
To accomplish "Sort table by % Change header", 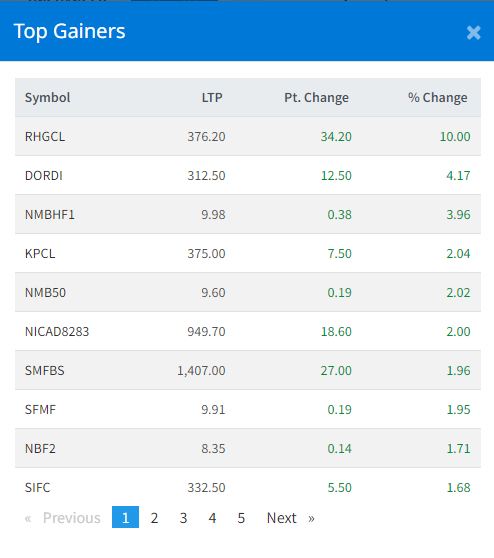I will pyautogui.click(x=437, y=98).
